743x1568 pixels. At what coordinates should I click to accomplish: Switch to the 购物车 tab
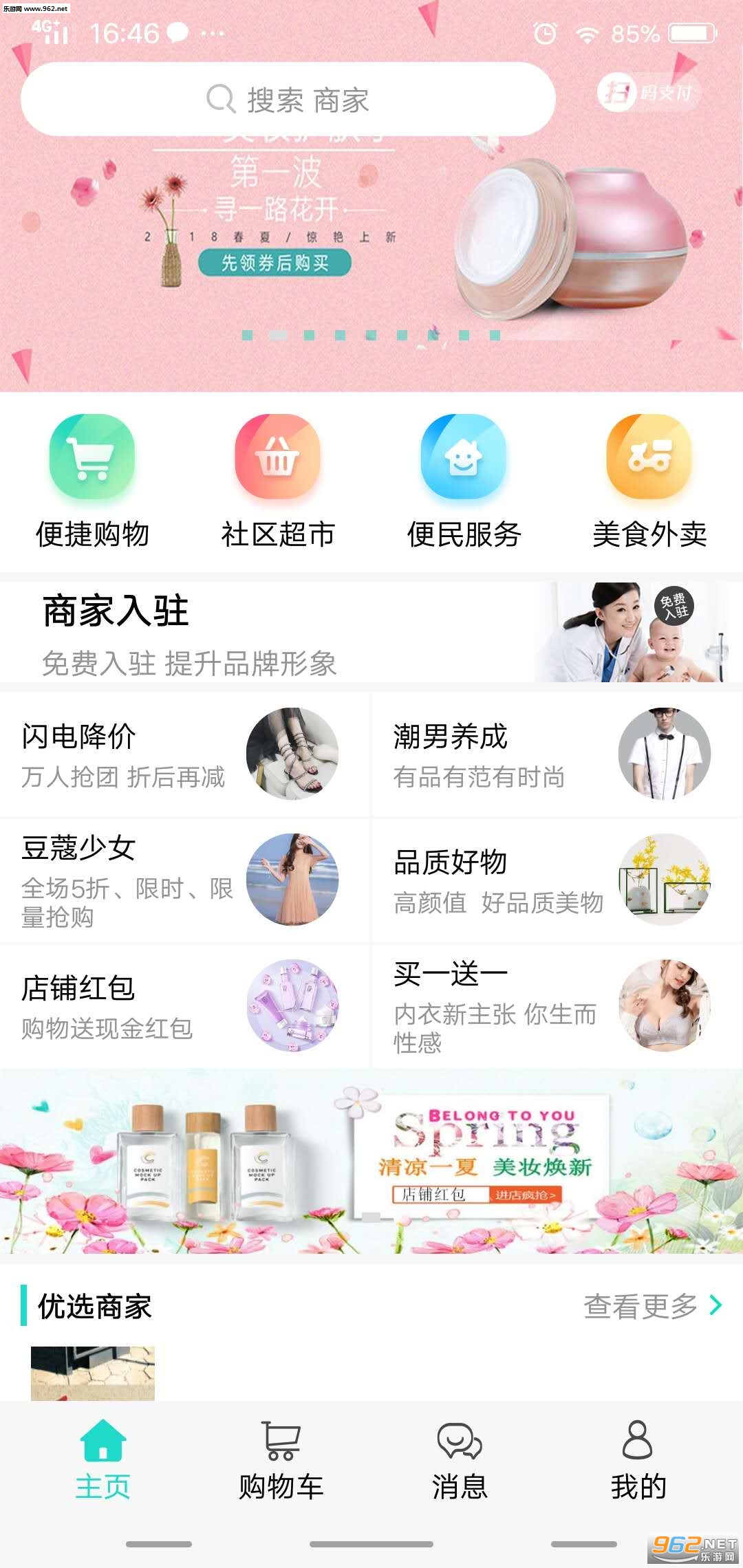tap(281, 1459)
